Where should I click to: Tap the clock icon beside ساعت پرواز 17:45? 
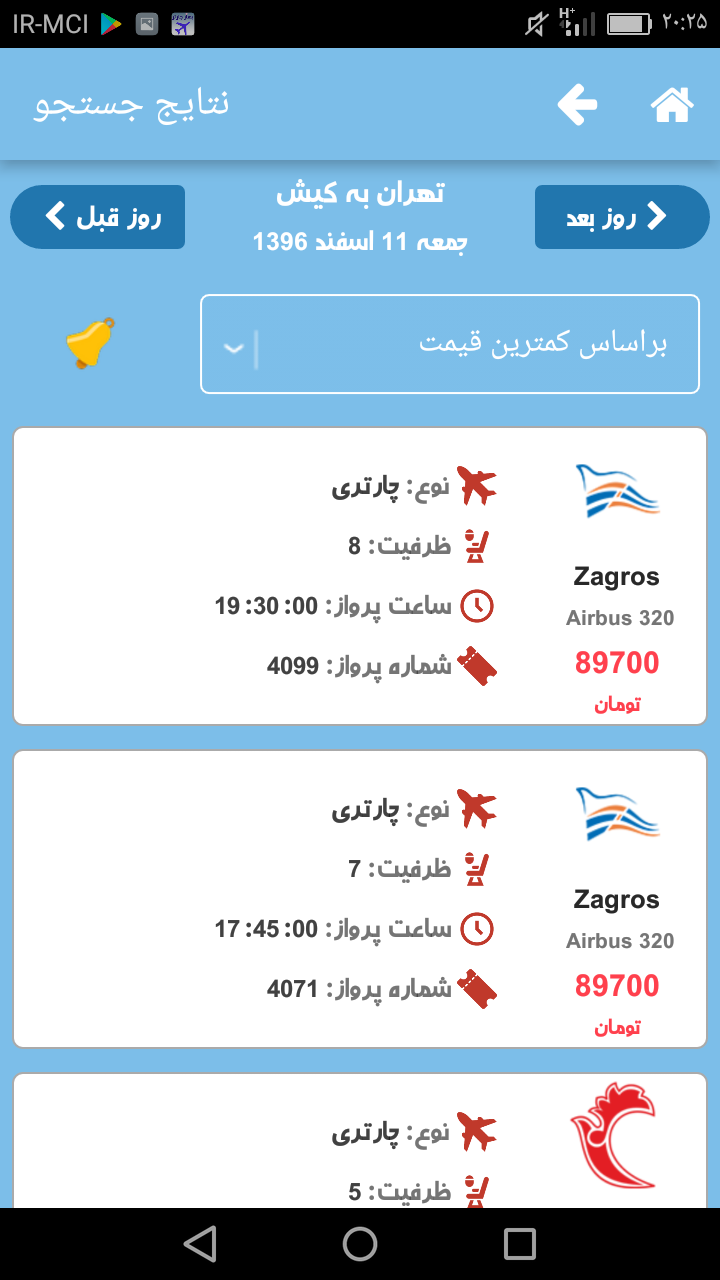[478, 929]
